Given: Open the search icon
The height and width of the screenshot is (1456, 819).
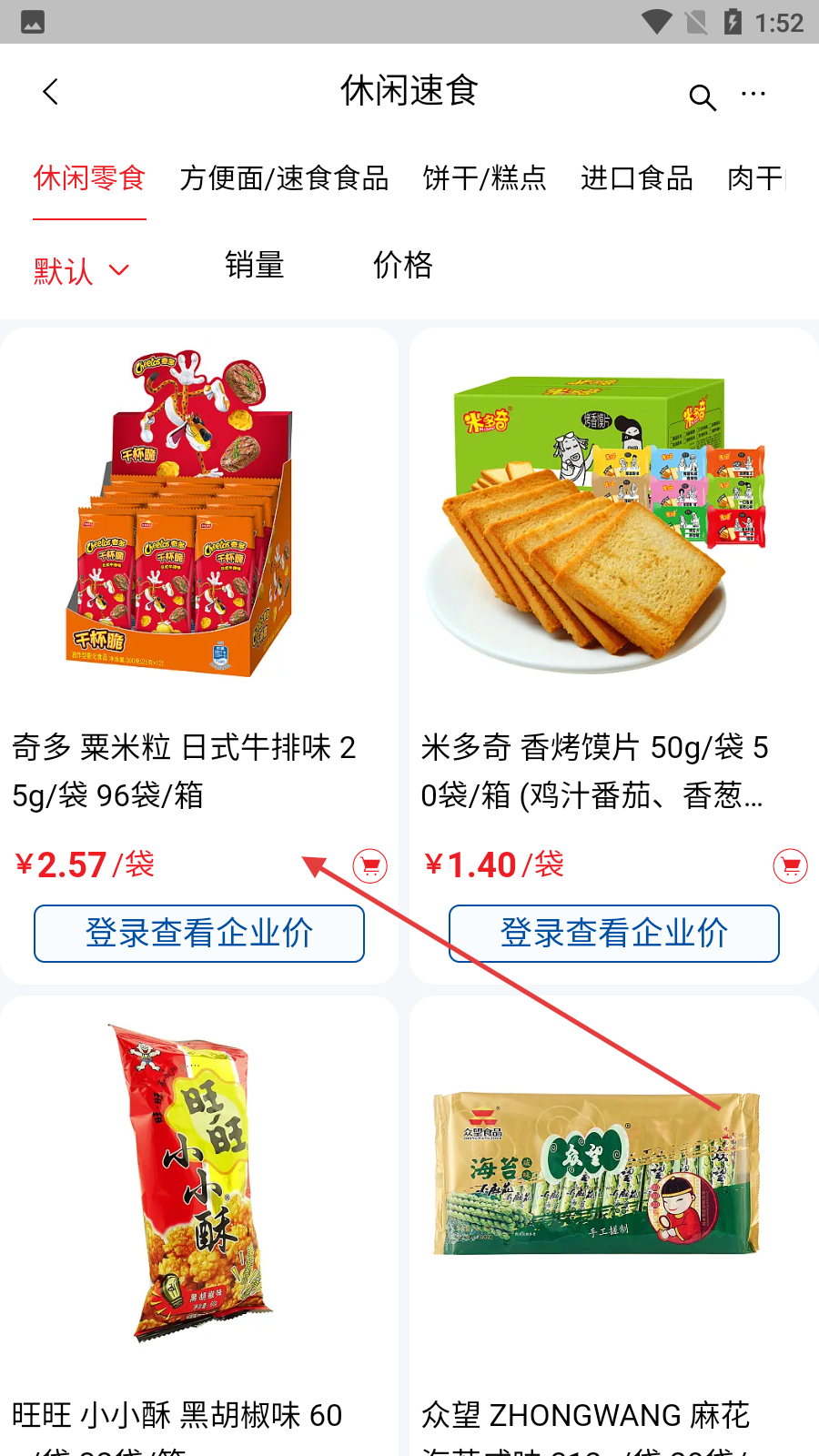Looking at the screenshot, I should (702, 96).
